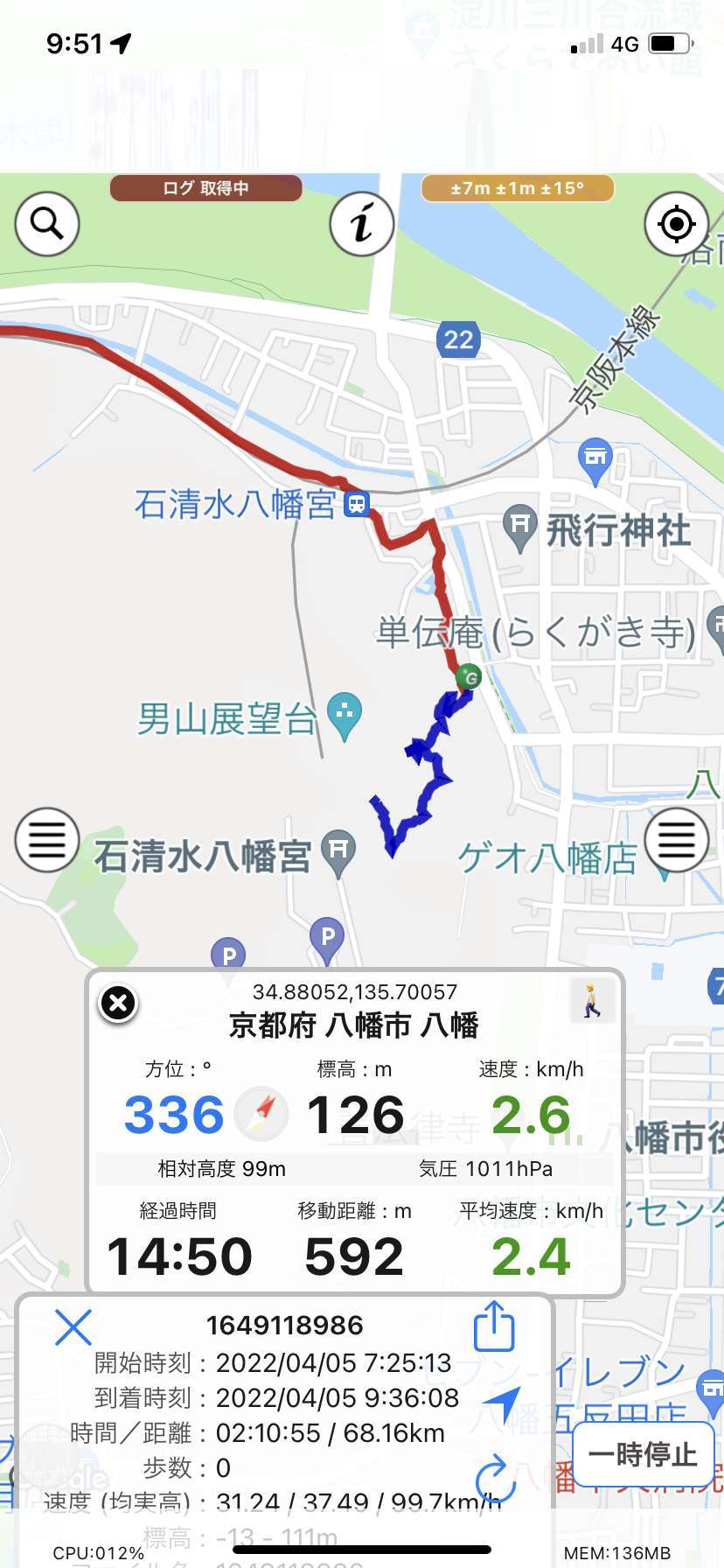The image size is (724, 1568).
Task: Open the left-side hamburger menu
Action: pyautogui.click(x=47, y=840)
